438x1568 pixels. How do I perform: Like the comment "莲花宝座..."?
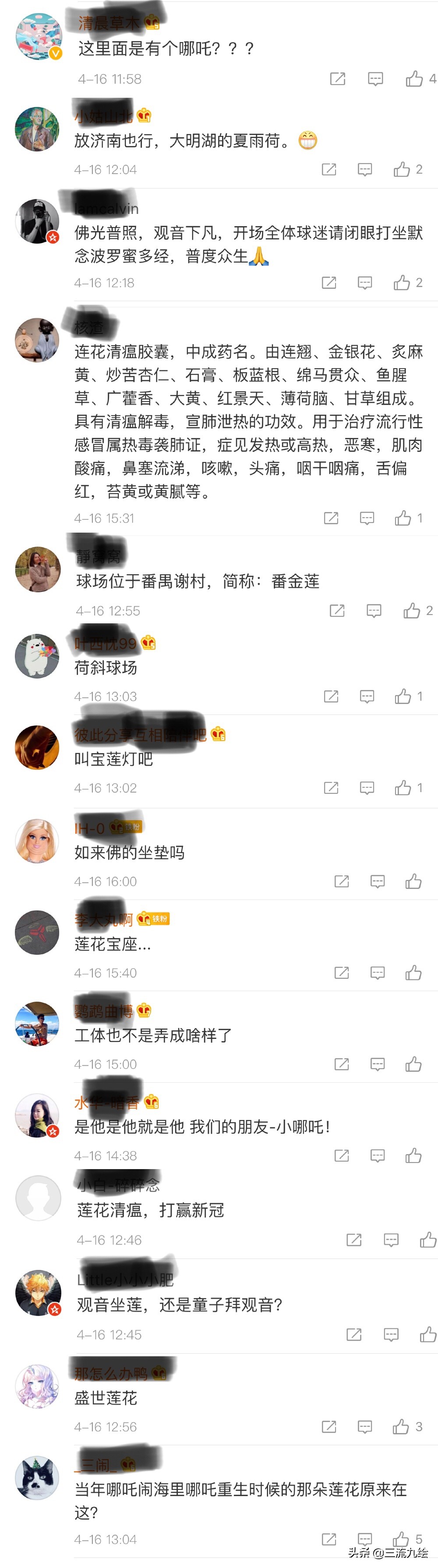[413, 973]
